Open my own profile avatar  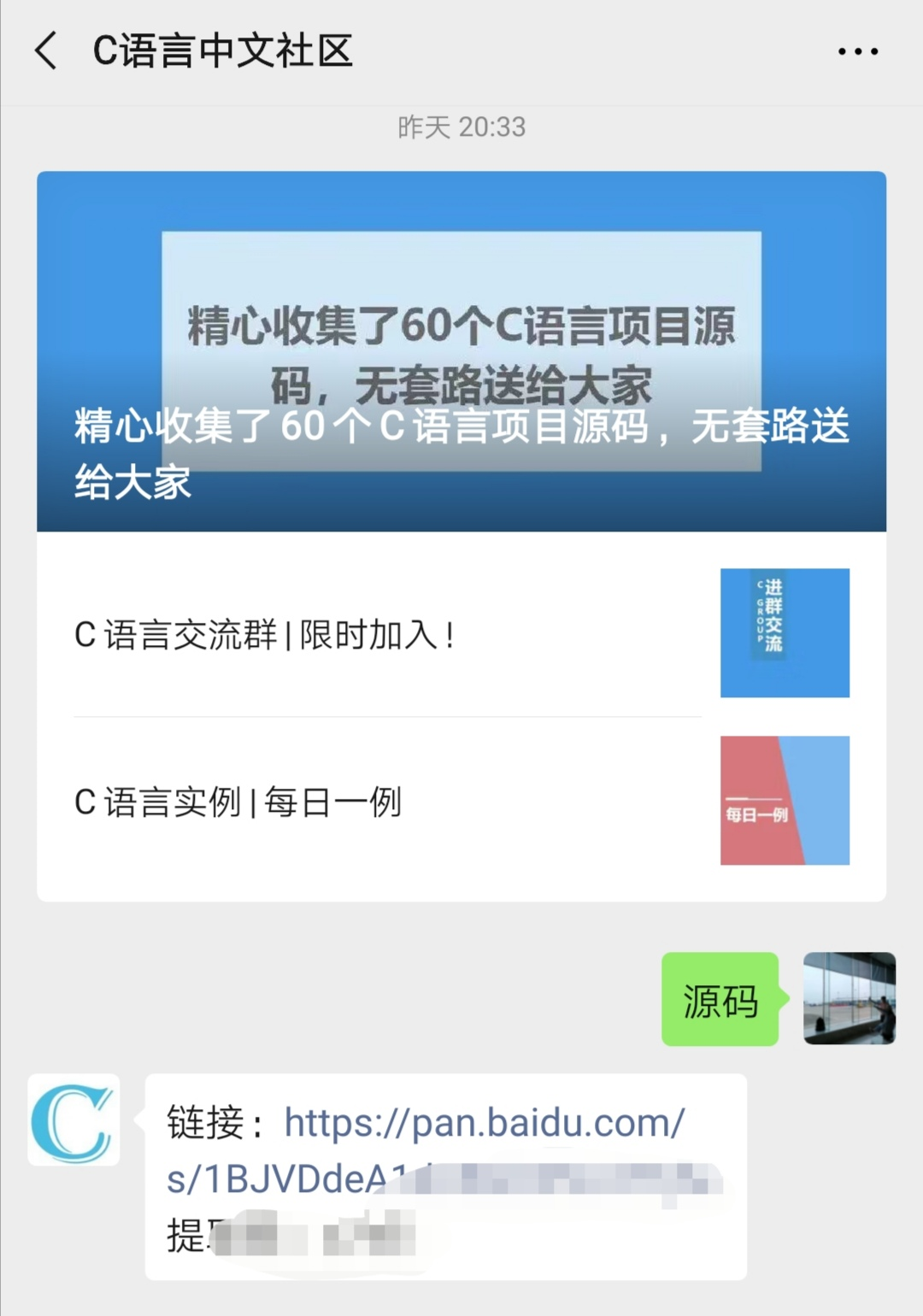click(849, 998)
